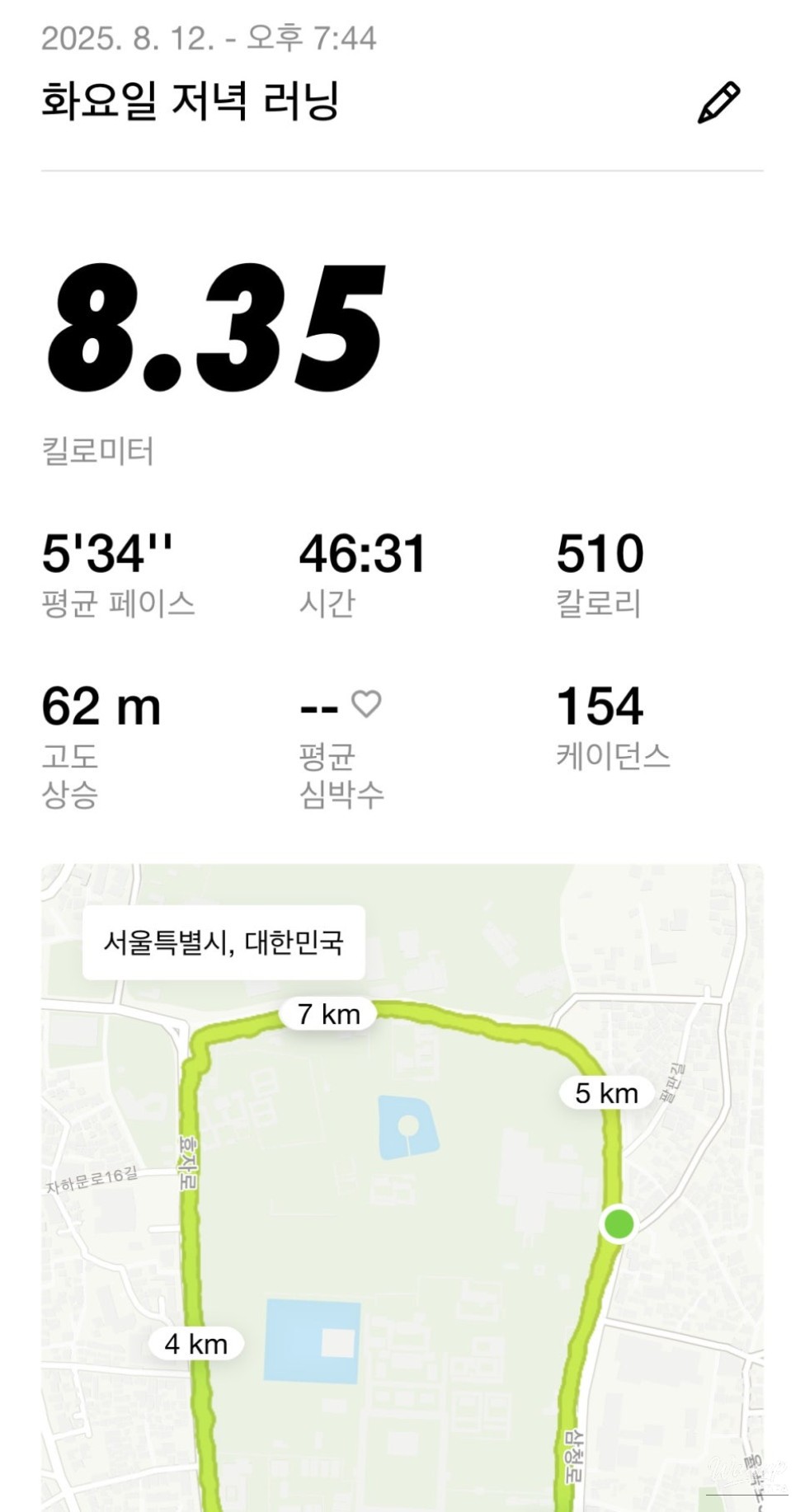
Task: Edit the run title with the pencil icon
Action: [718, 103]
